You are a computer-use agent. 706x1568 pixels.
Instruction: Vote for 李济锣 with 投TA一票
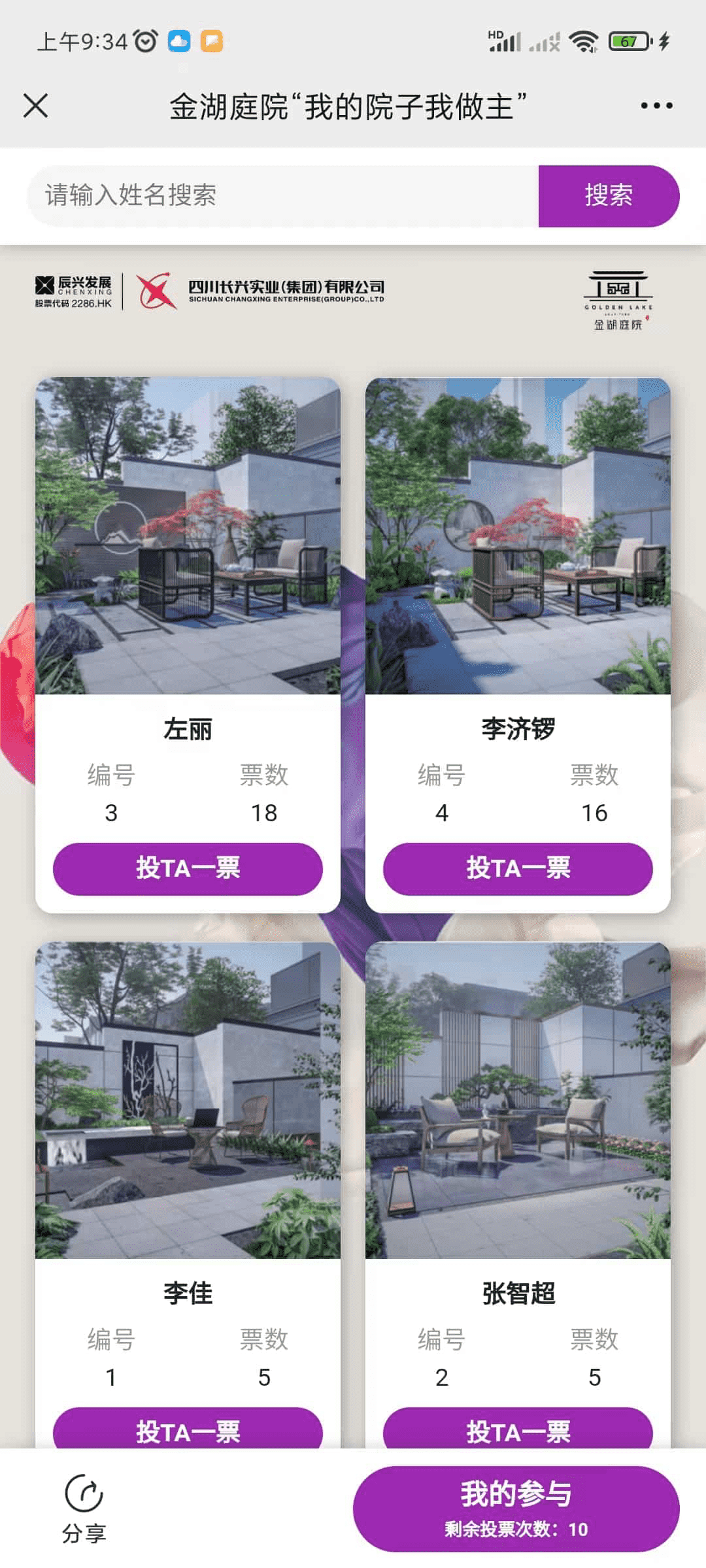518,868
